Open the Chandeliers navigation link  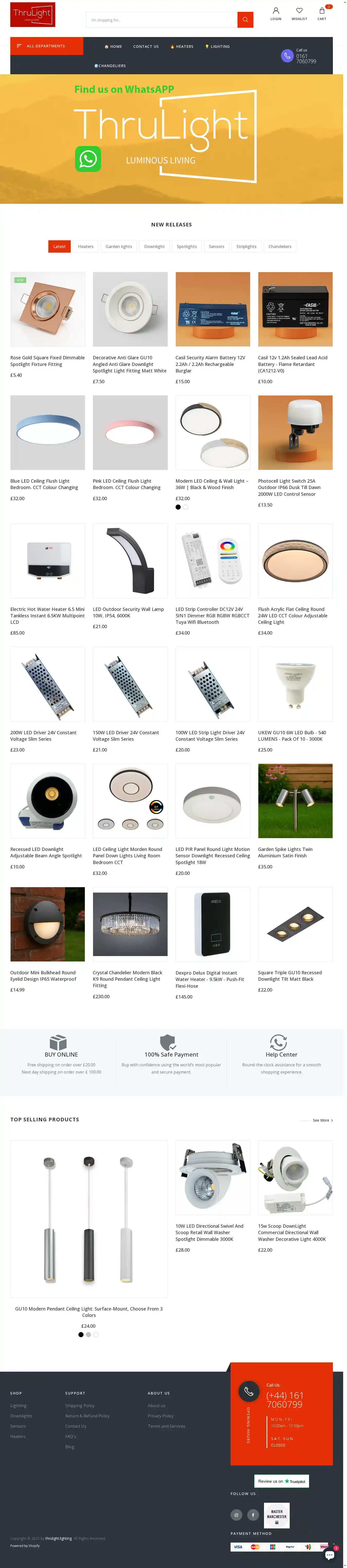(111, 66)
